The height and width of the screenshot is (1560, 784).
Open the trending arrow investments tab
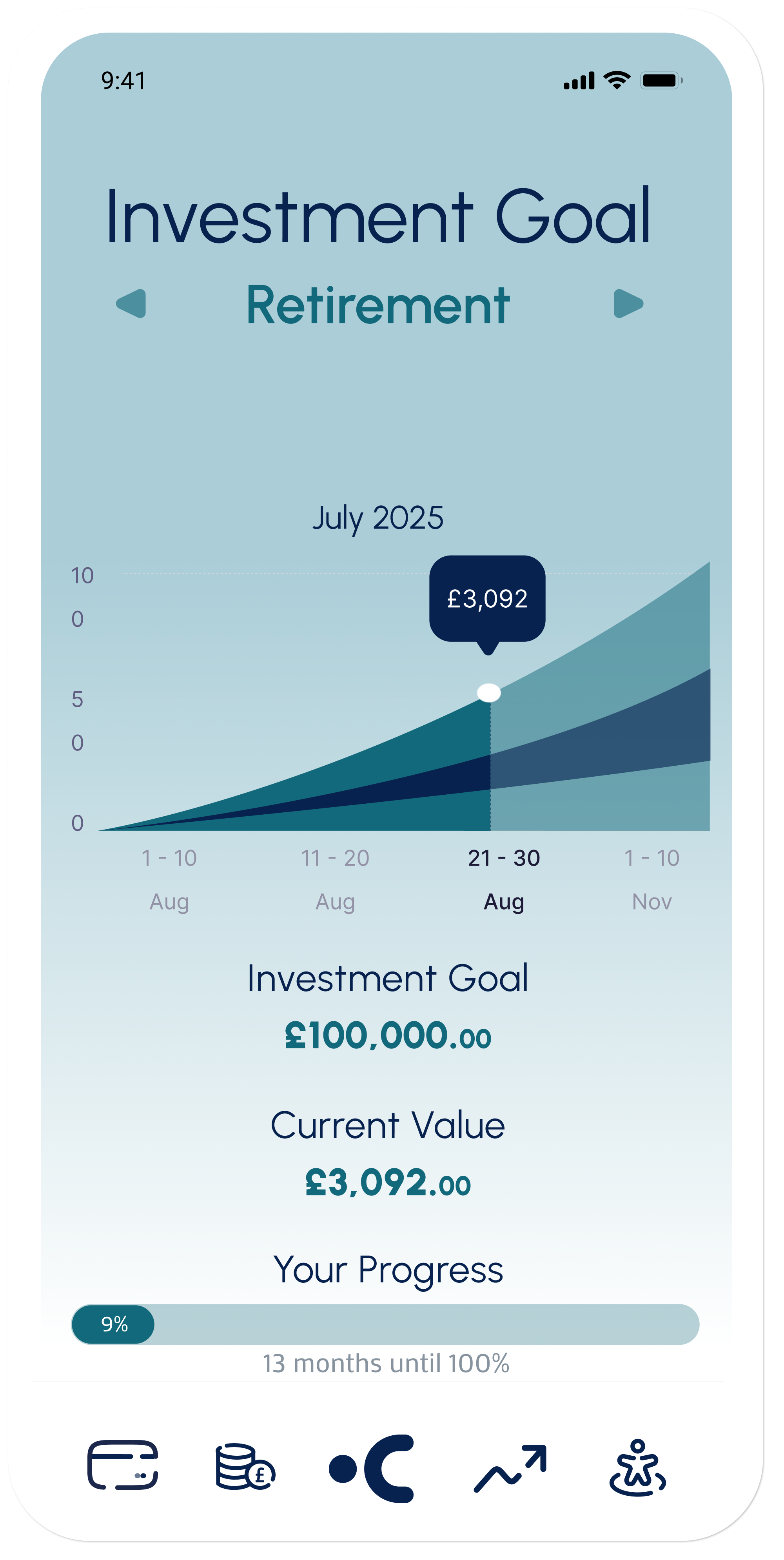510,1468
